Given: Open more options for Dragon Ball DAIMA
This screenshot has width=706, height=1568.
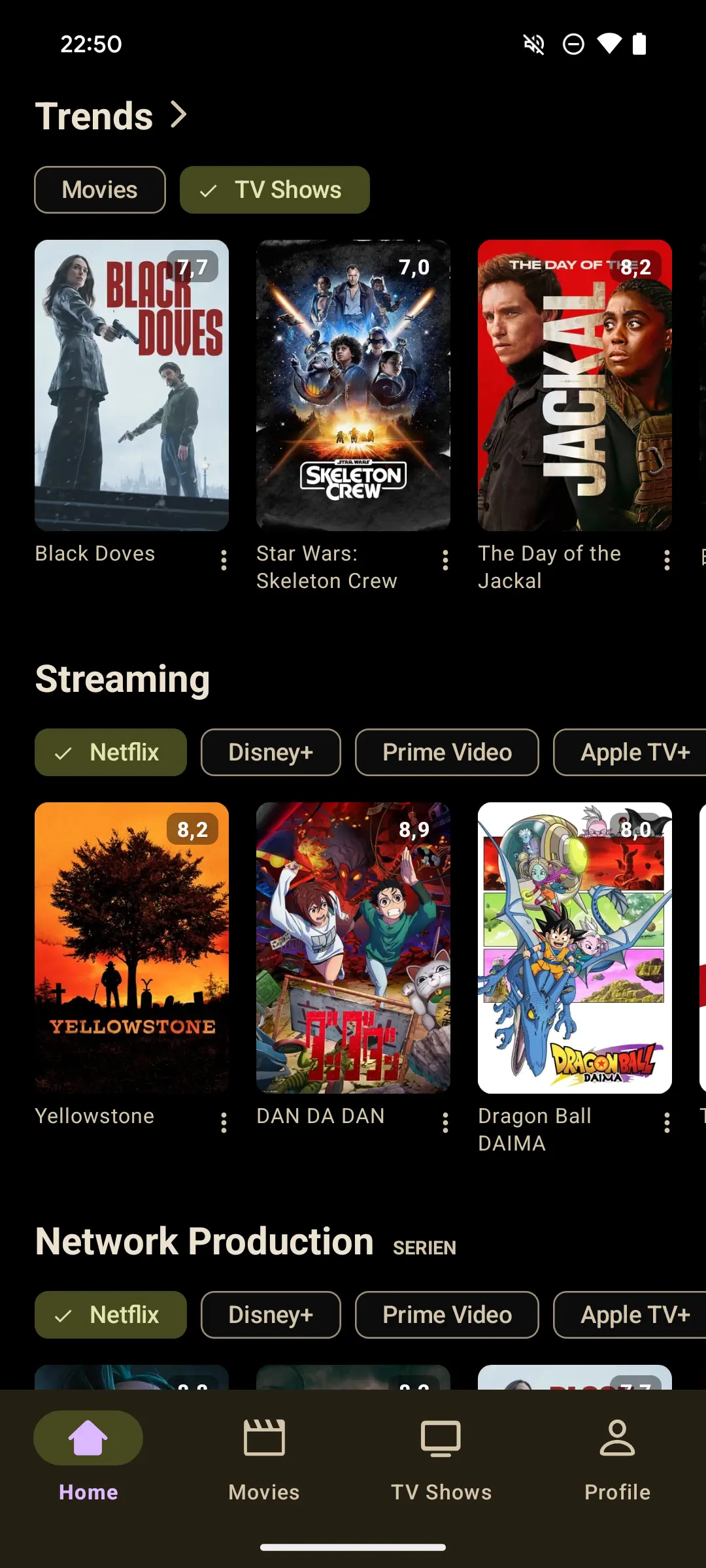Looking at the screenshot, I should pos(667,1122).
